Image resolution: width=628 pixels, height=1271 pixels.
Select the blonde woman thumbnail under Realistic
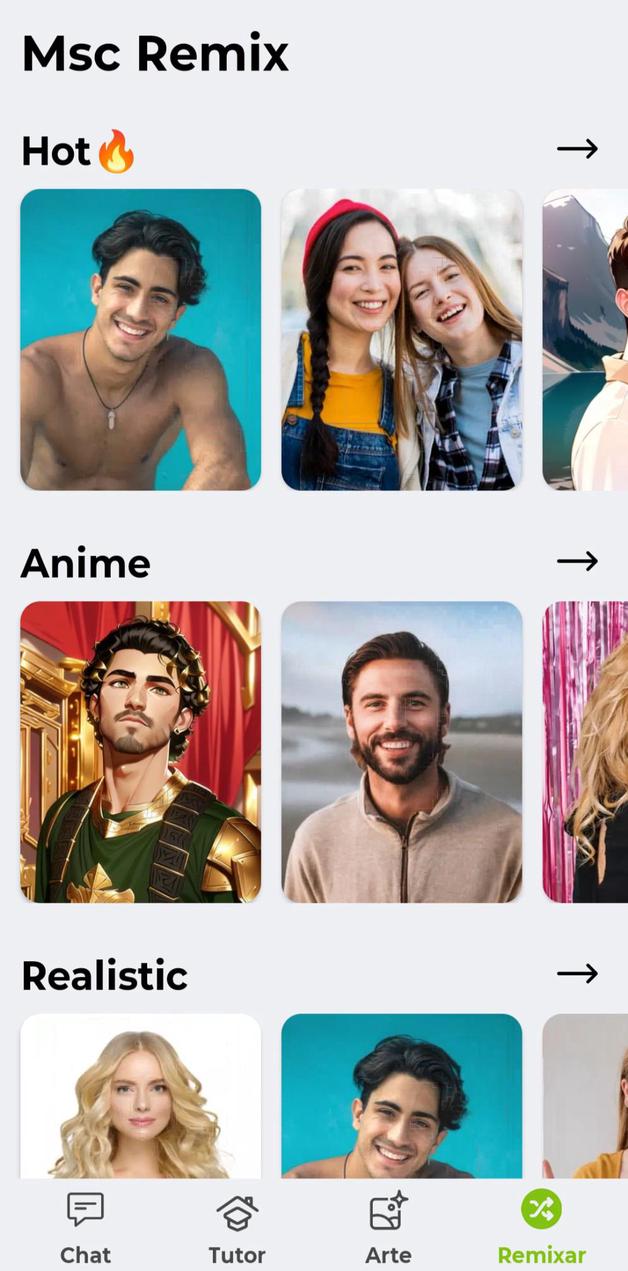pos(140,1096)
